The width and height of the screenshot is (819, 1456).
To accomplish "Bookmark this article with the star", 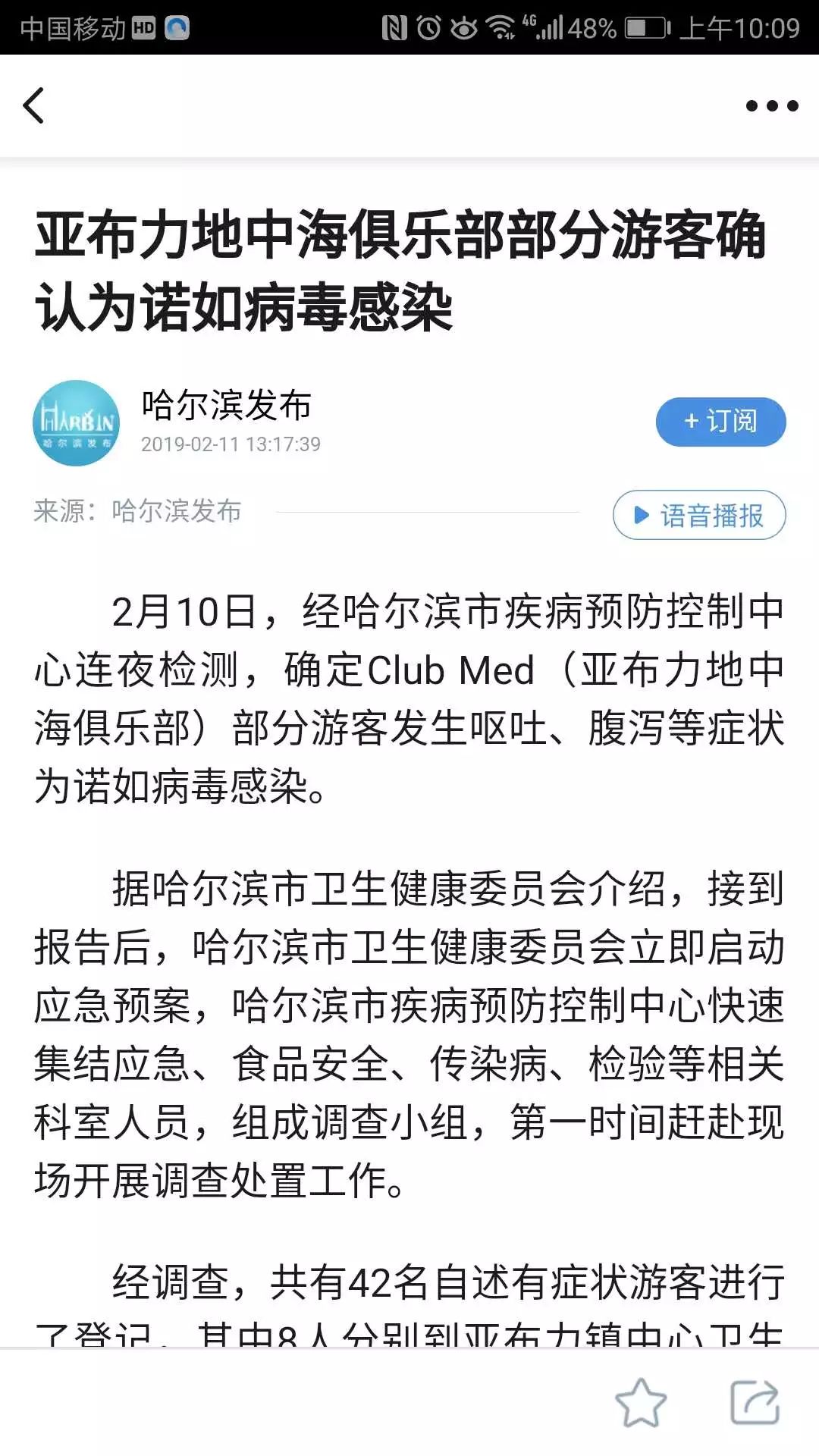I will pyautogui.click(x=641, y=1402).
